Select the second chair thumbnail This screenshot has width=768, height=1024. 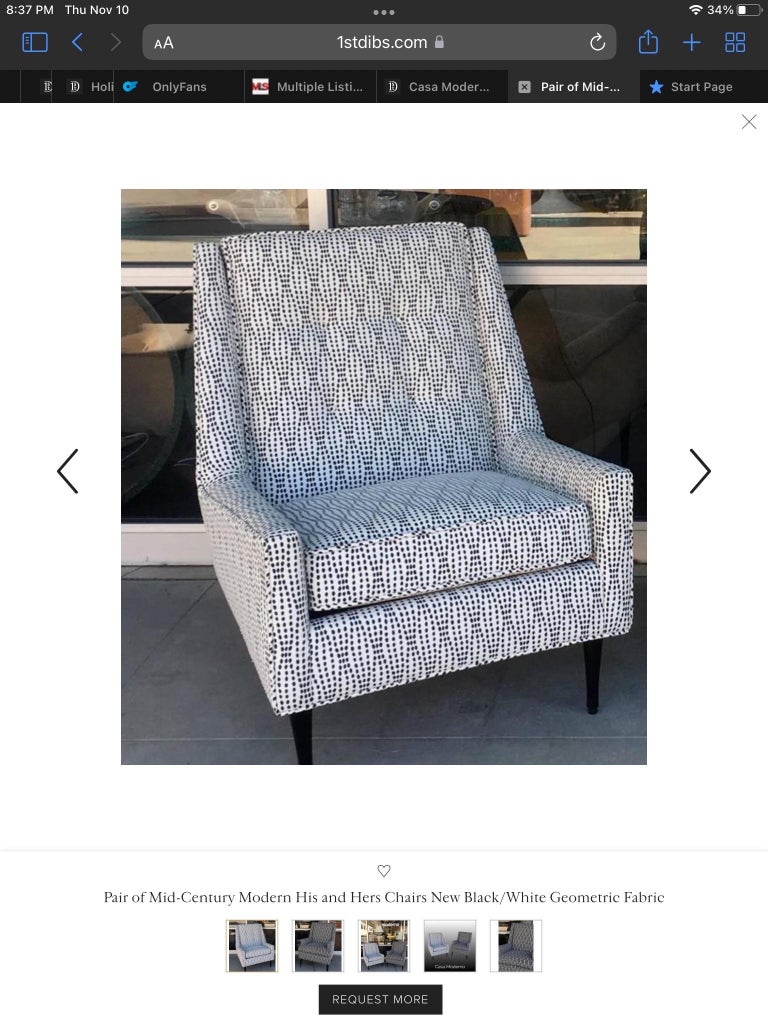coord(318,946)
